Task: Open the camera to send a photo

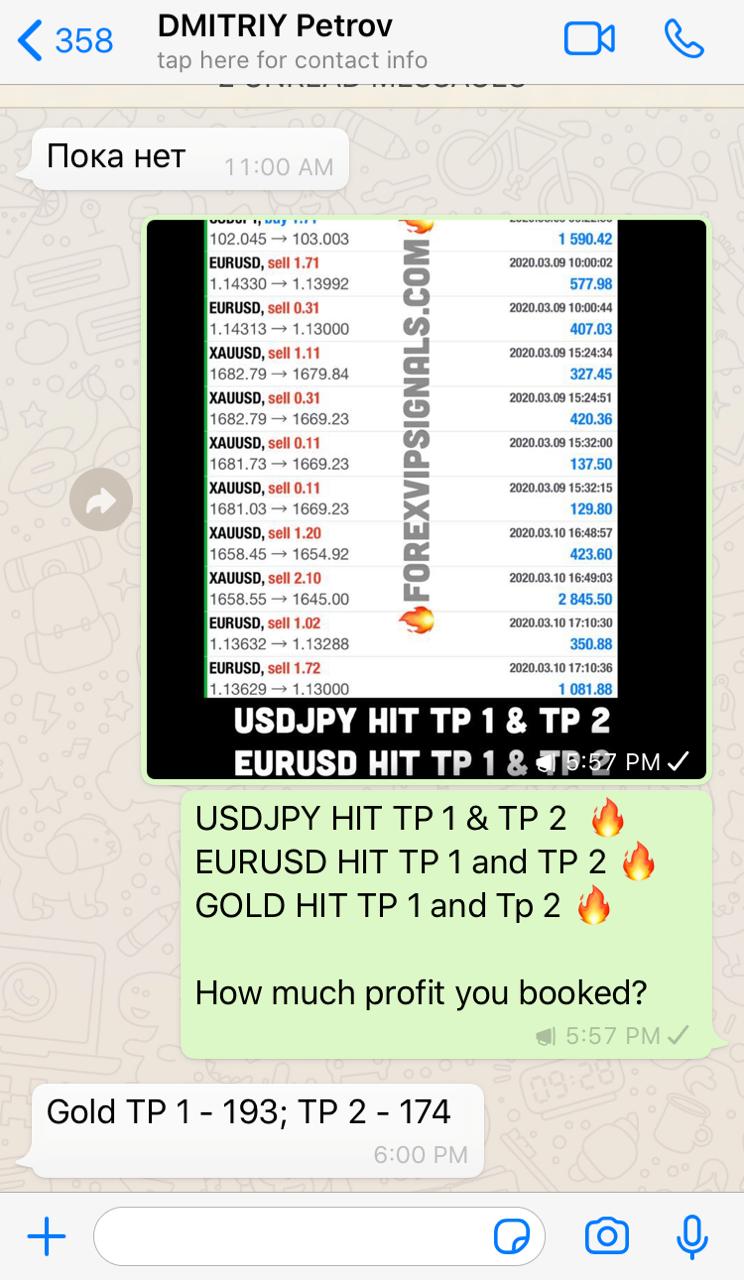Action: pos(607,1237)
